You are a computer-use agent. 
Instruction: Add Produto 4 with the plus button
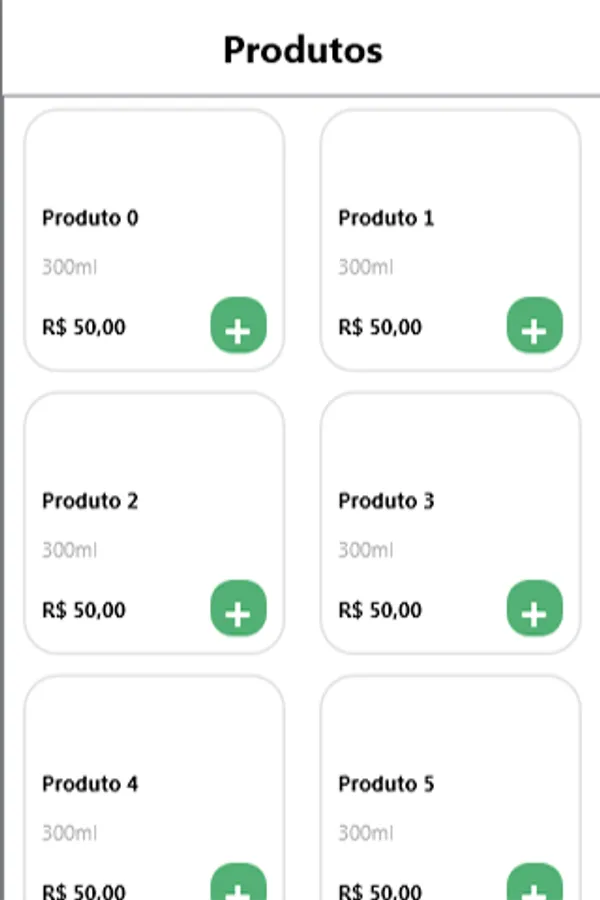(x=238, y=884)
